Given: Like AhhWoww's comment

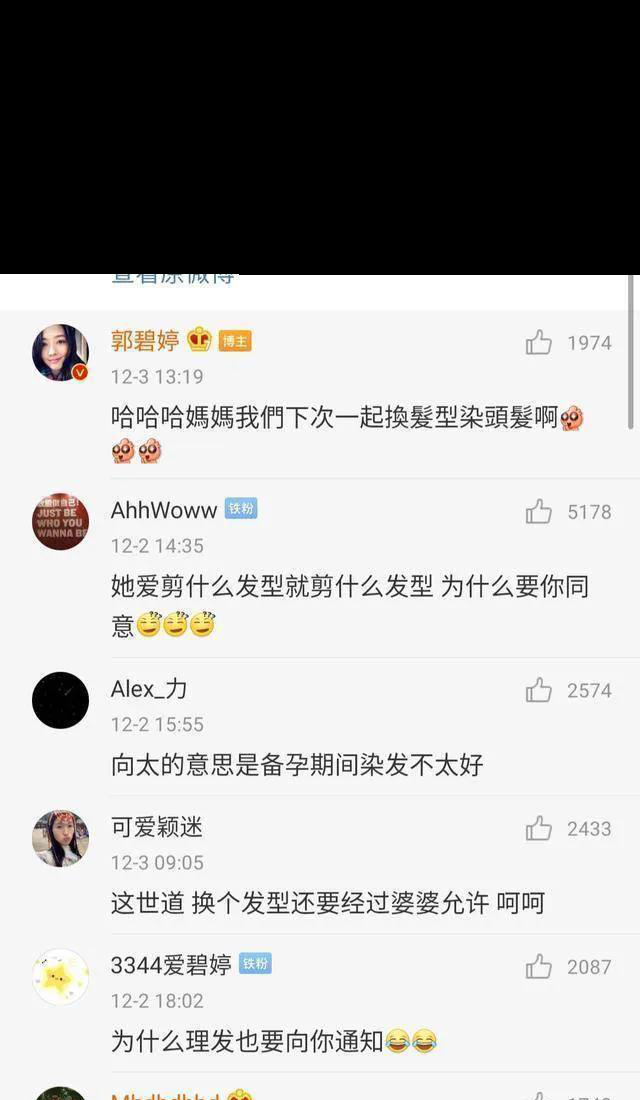Looking at the screenshot, I should pyautogui.click(x=539, y=512).
